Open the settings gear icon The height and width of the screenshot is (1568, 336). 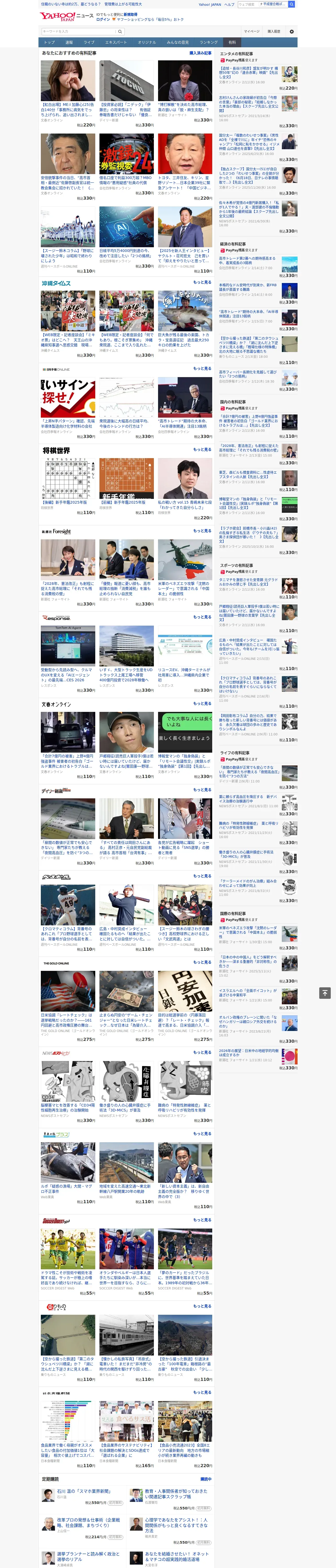pos(292,31)
